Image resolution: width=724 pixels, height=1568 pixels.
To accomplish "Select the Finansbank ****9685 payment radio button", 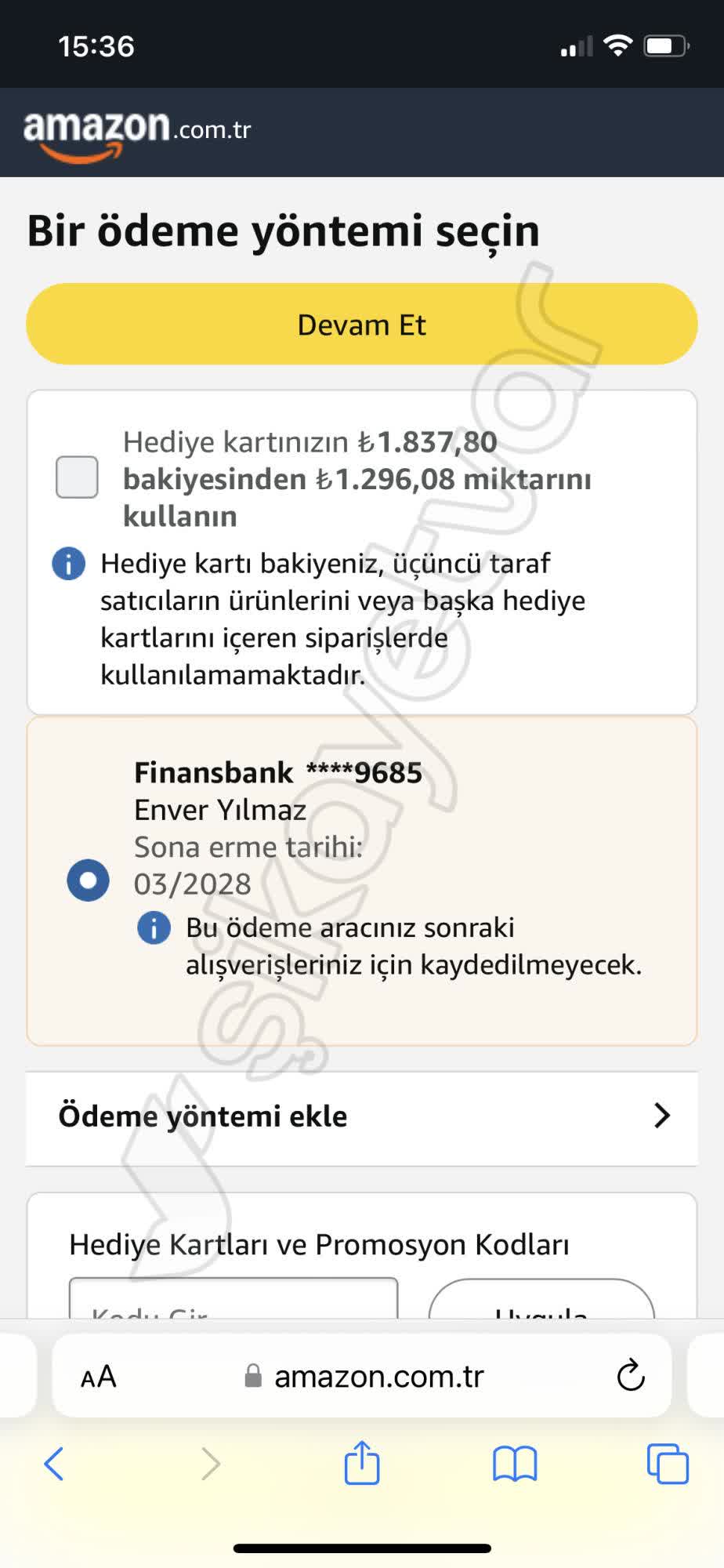I will [87, 880].
